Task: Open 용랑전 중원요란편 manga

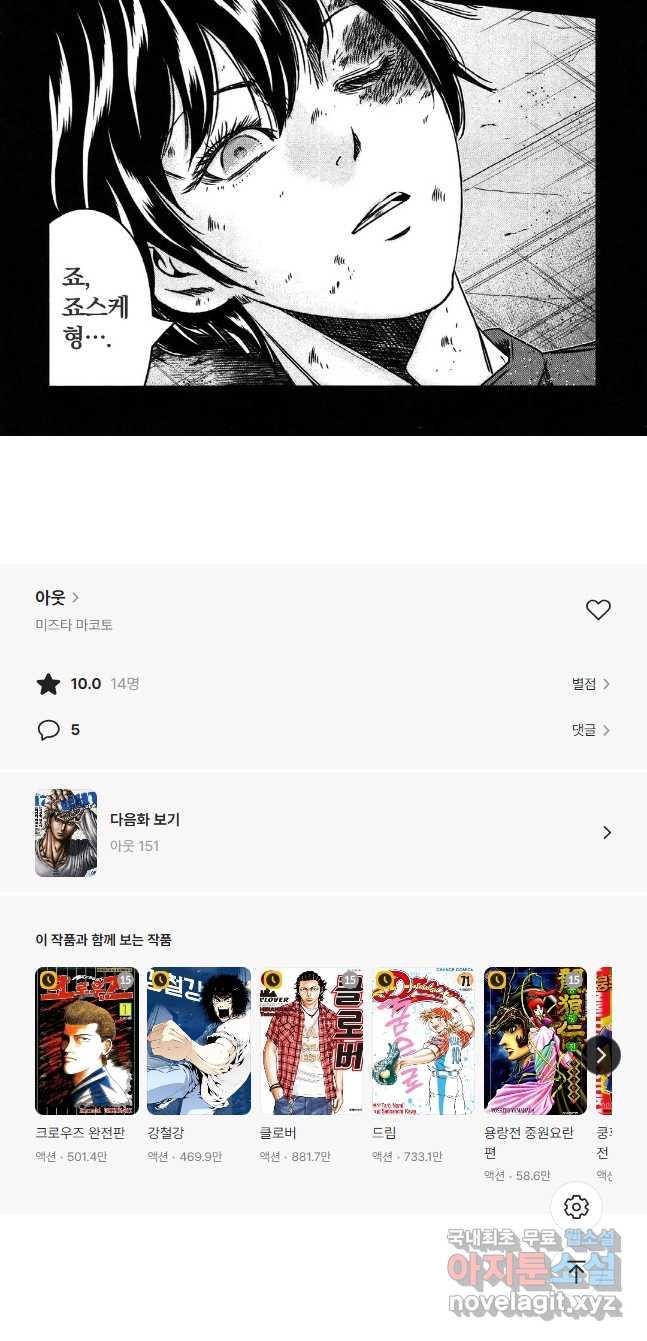Action: coord(535,1041)
